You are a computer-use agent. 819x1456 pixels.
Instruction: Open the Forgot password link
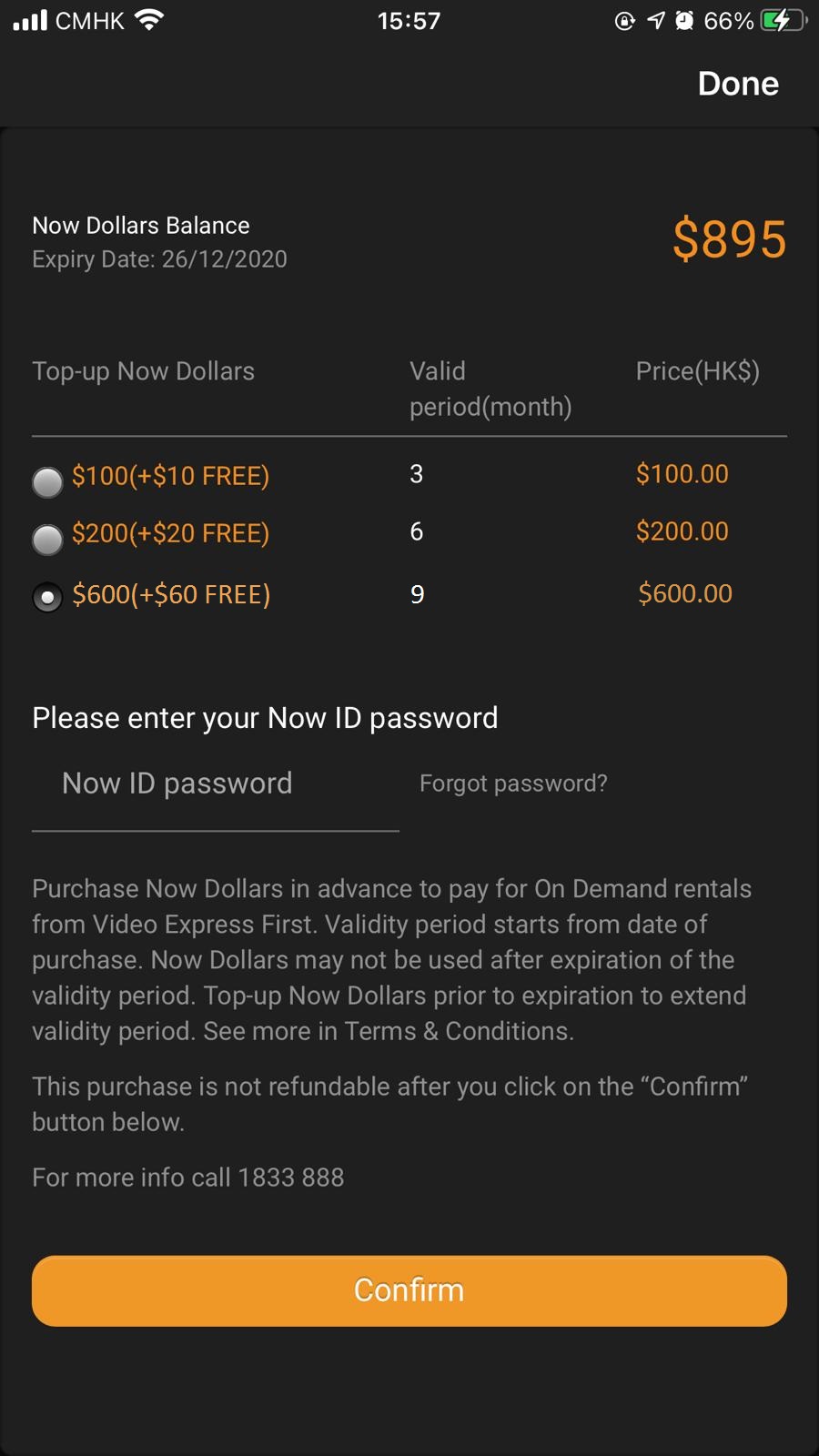tap(513, 784)
